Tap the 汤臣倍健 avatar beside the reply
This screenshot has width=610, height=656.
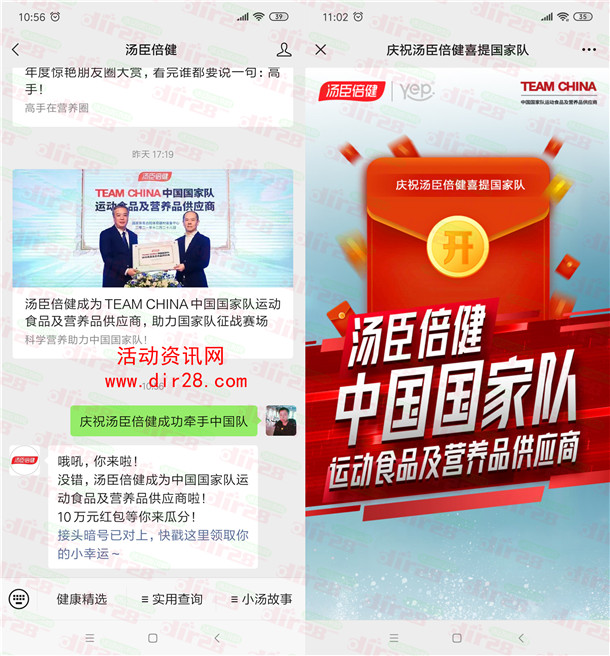tap(25, 461)
